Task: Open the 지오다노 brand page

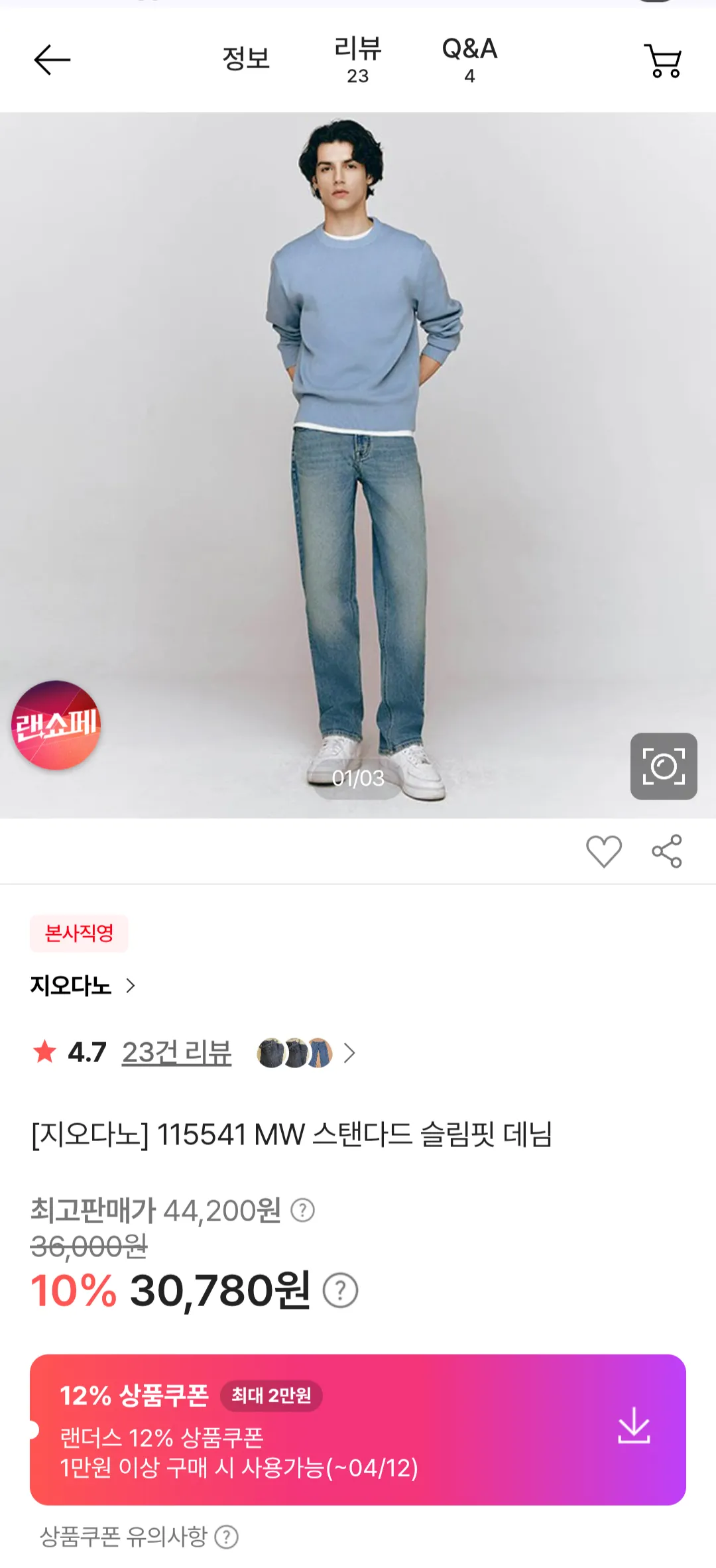Action: tap(83, 986)
